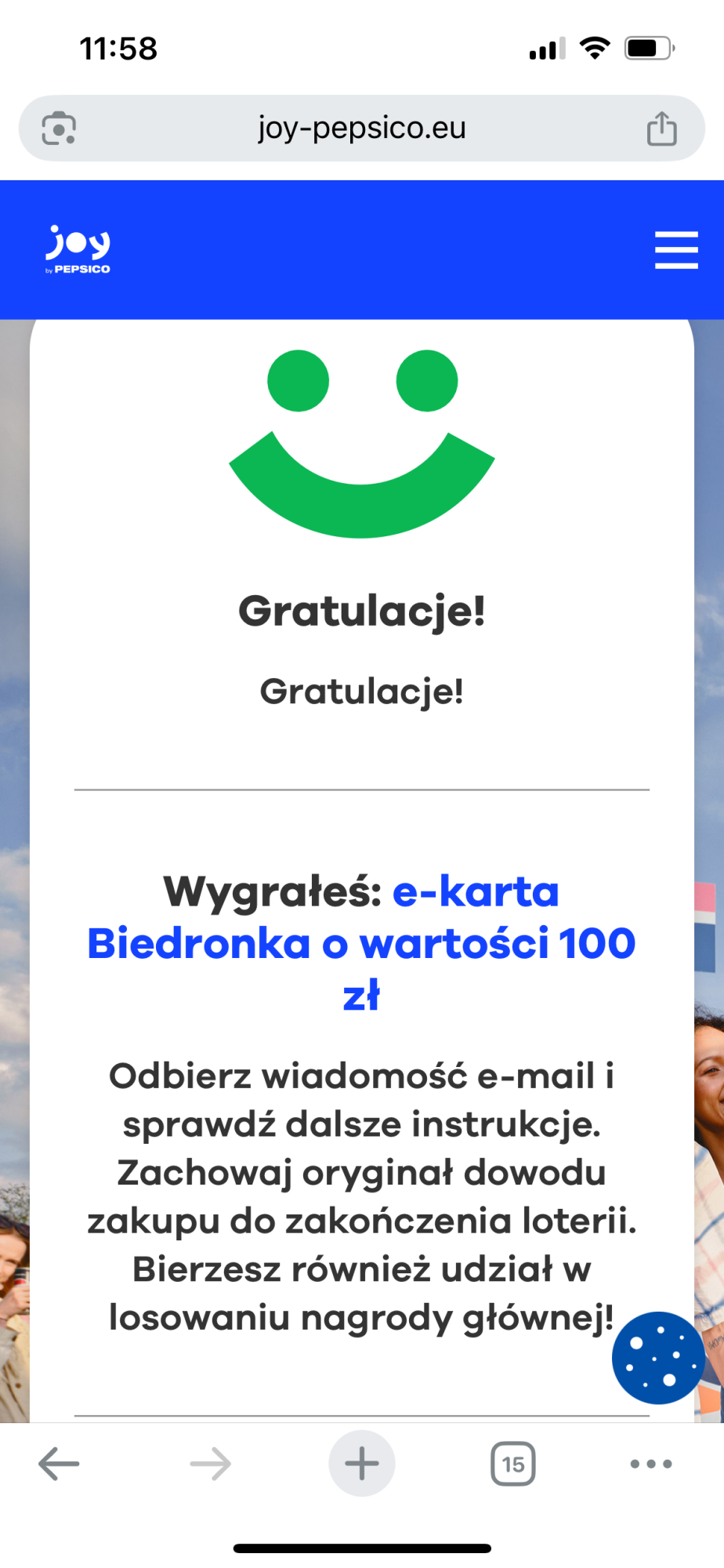Viewport: 724px width, 1568px height.
Task: Open the browser more options menu
Action: coord(650,1463)
